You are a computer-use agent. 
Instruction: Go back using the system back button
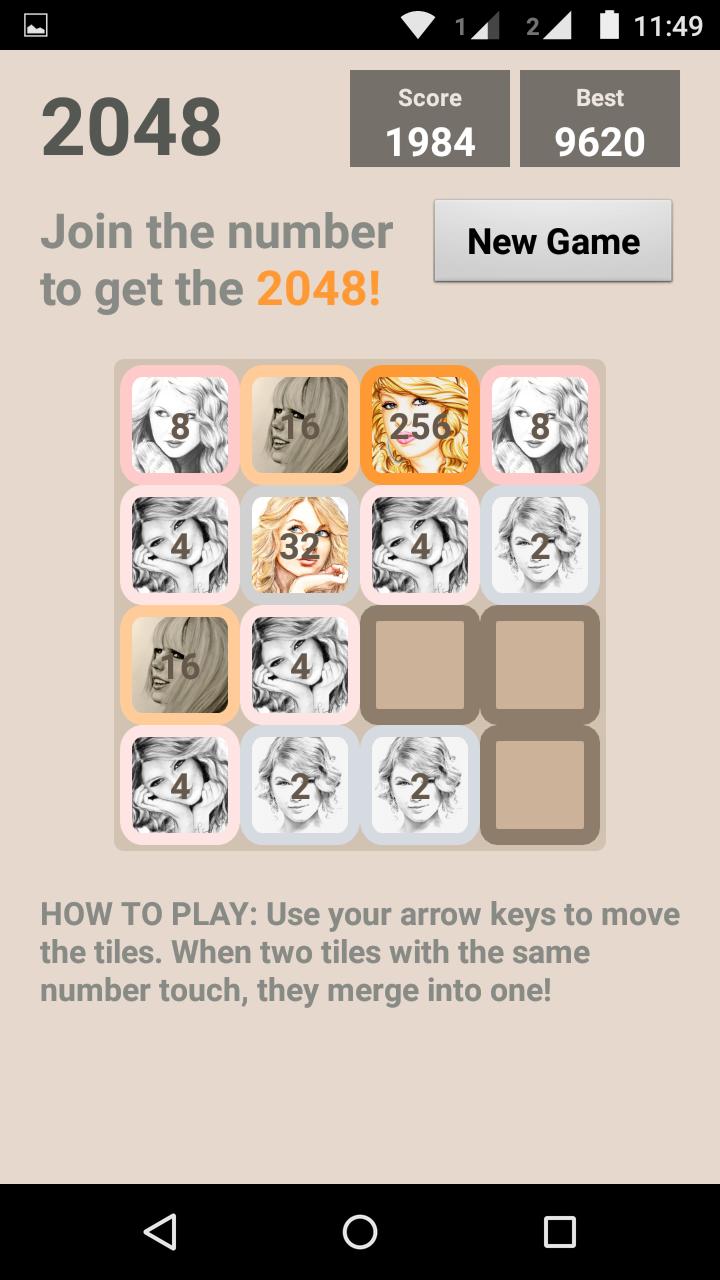160,1232
